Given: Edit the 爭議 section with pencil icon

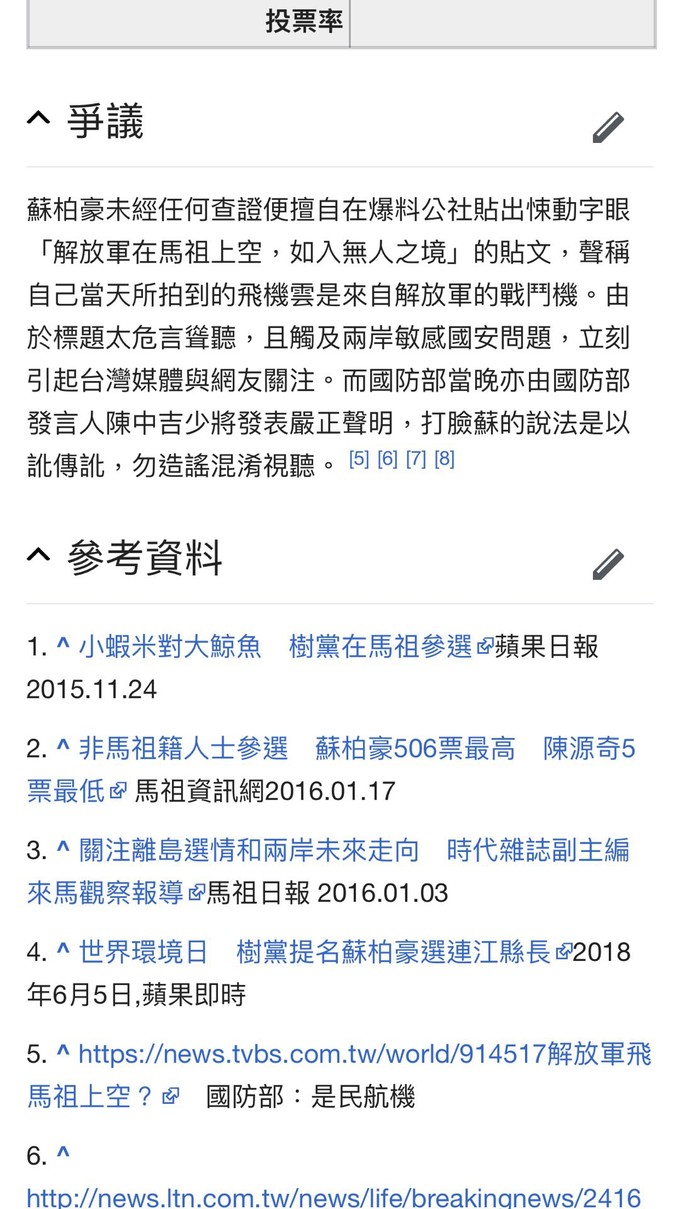Looking at the screenshot, I should point(608,127).
